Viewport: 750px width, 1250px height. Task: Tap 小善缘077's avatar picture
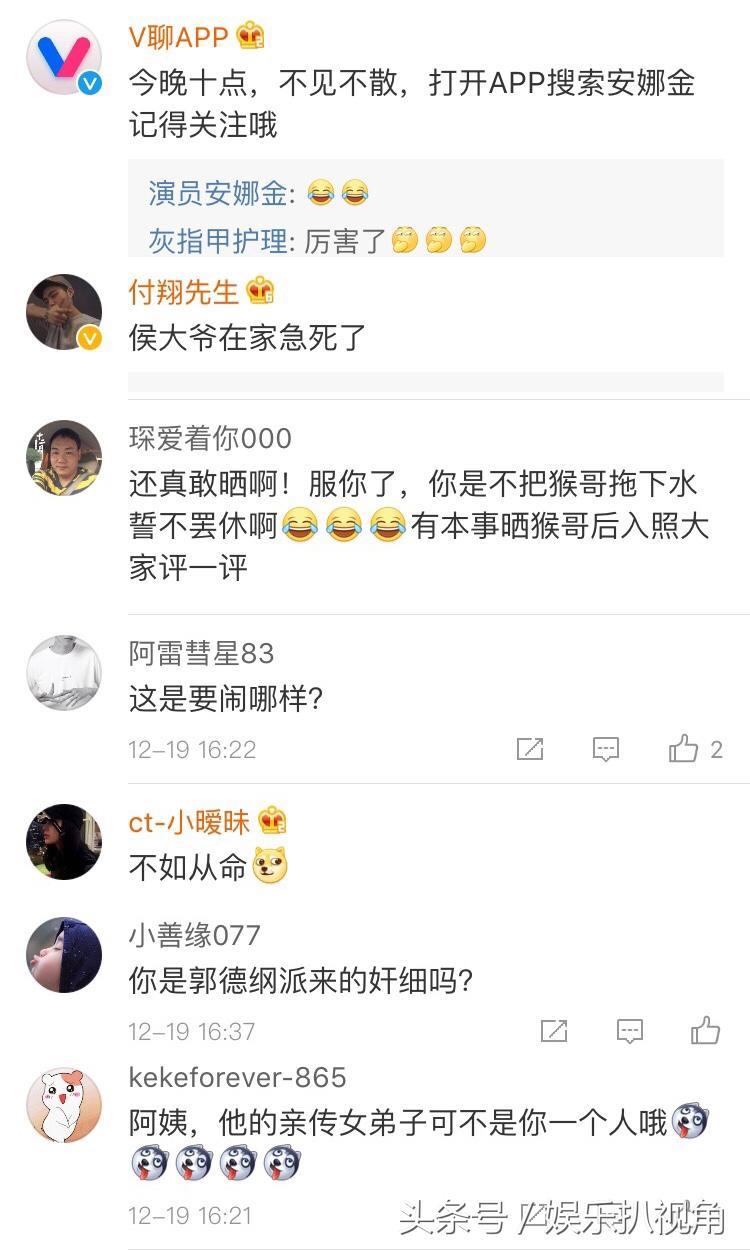point(64,955)
